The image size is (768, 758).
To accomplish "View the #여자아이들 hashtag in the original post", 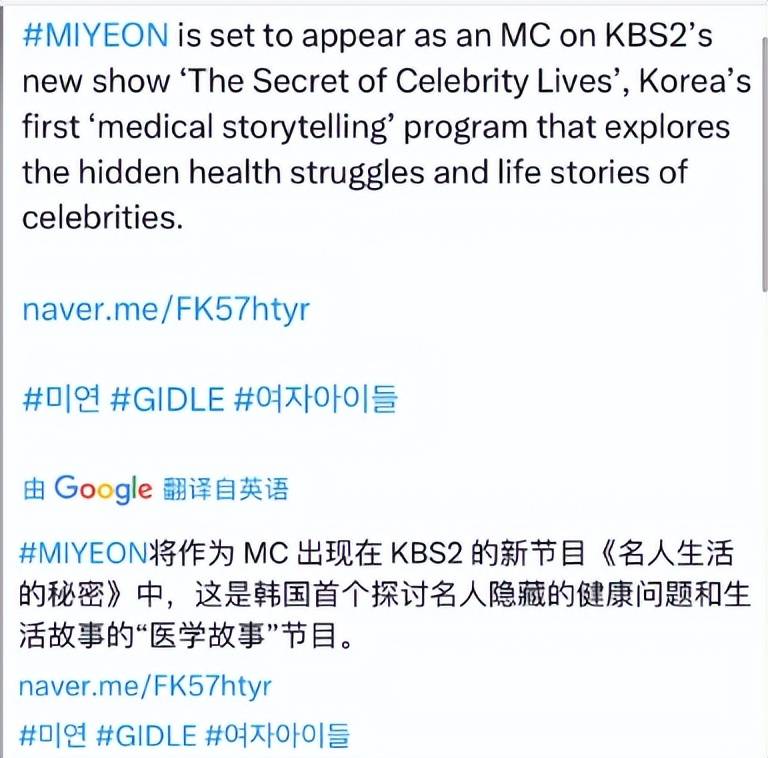I will click(x=315, y=399).
